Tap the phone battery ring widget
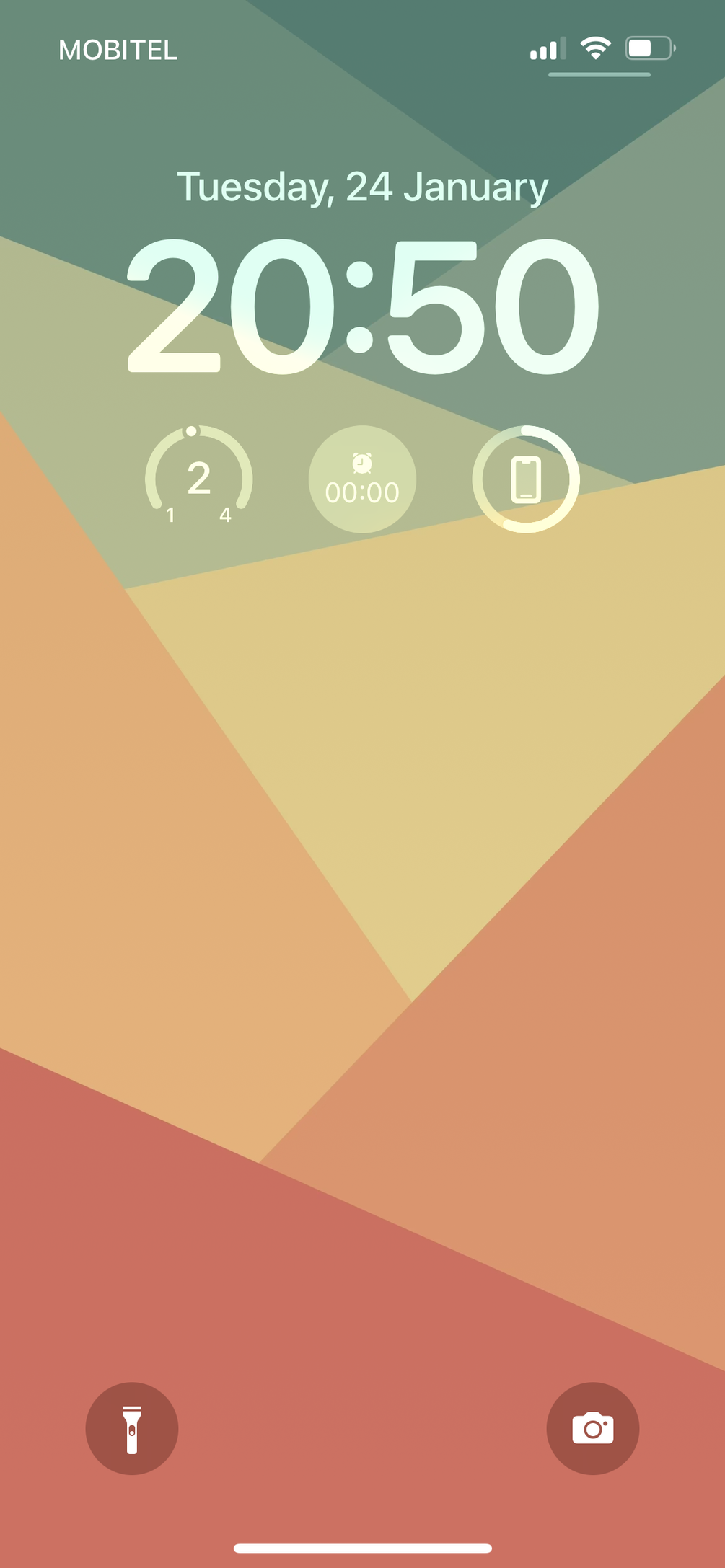 (526, 479)
